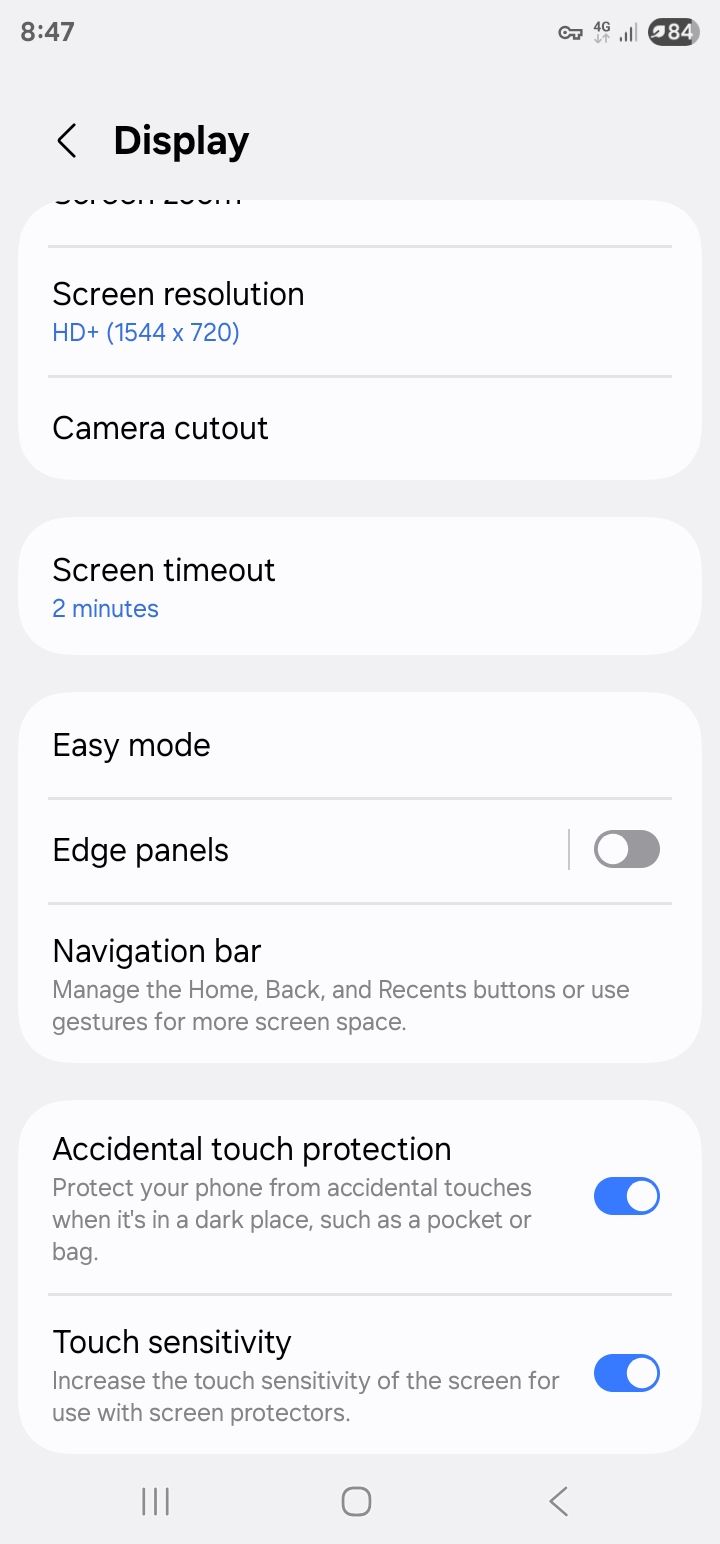Open the Camera cutout setting
This screenshot has height=1544, width=720.
[x=160, y=428]
